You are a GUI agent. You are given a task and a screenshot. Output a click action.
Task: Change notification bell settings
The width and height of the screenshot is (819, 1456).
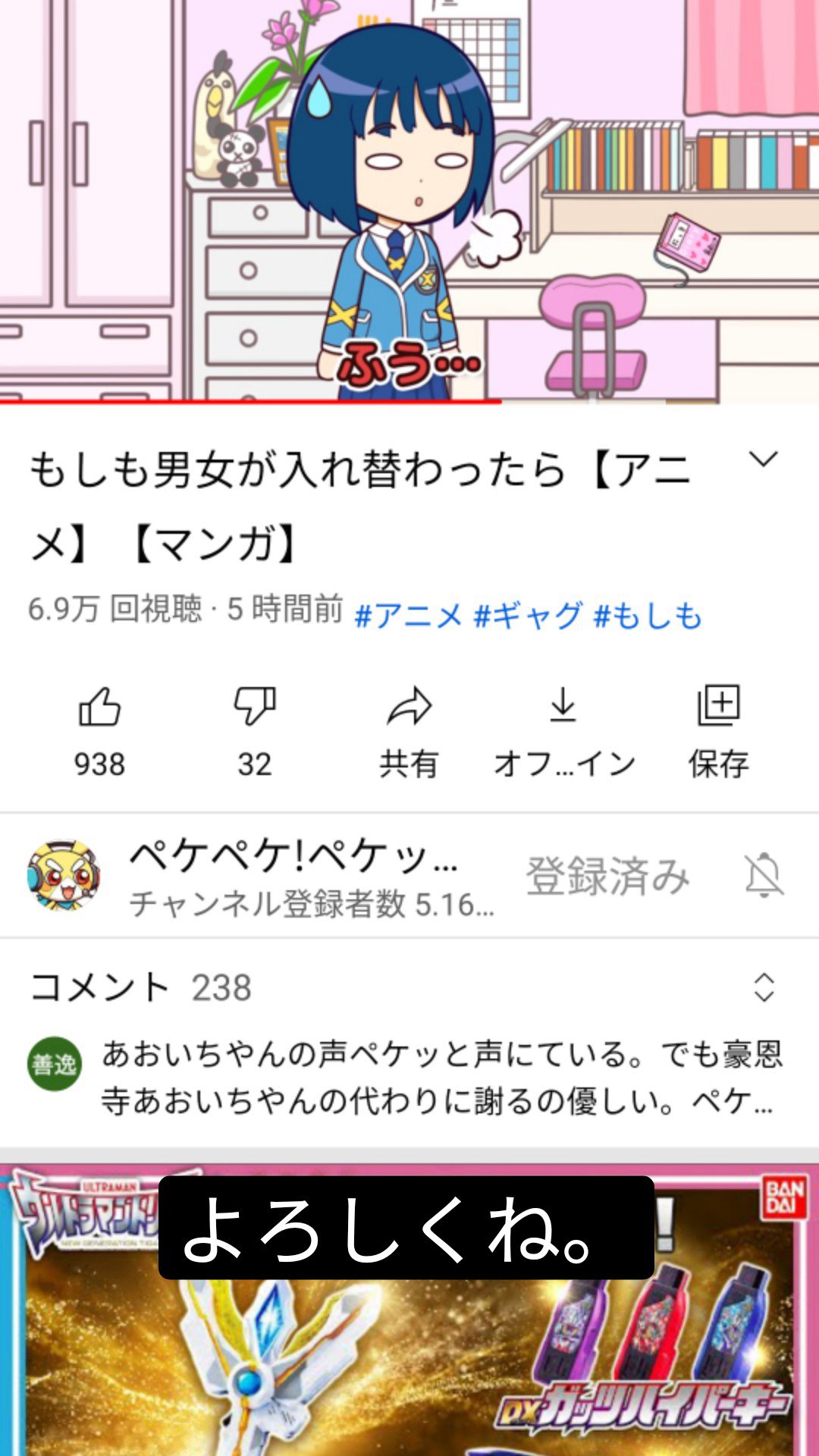763,876
